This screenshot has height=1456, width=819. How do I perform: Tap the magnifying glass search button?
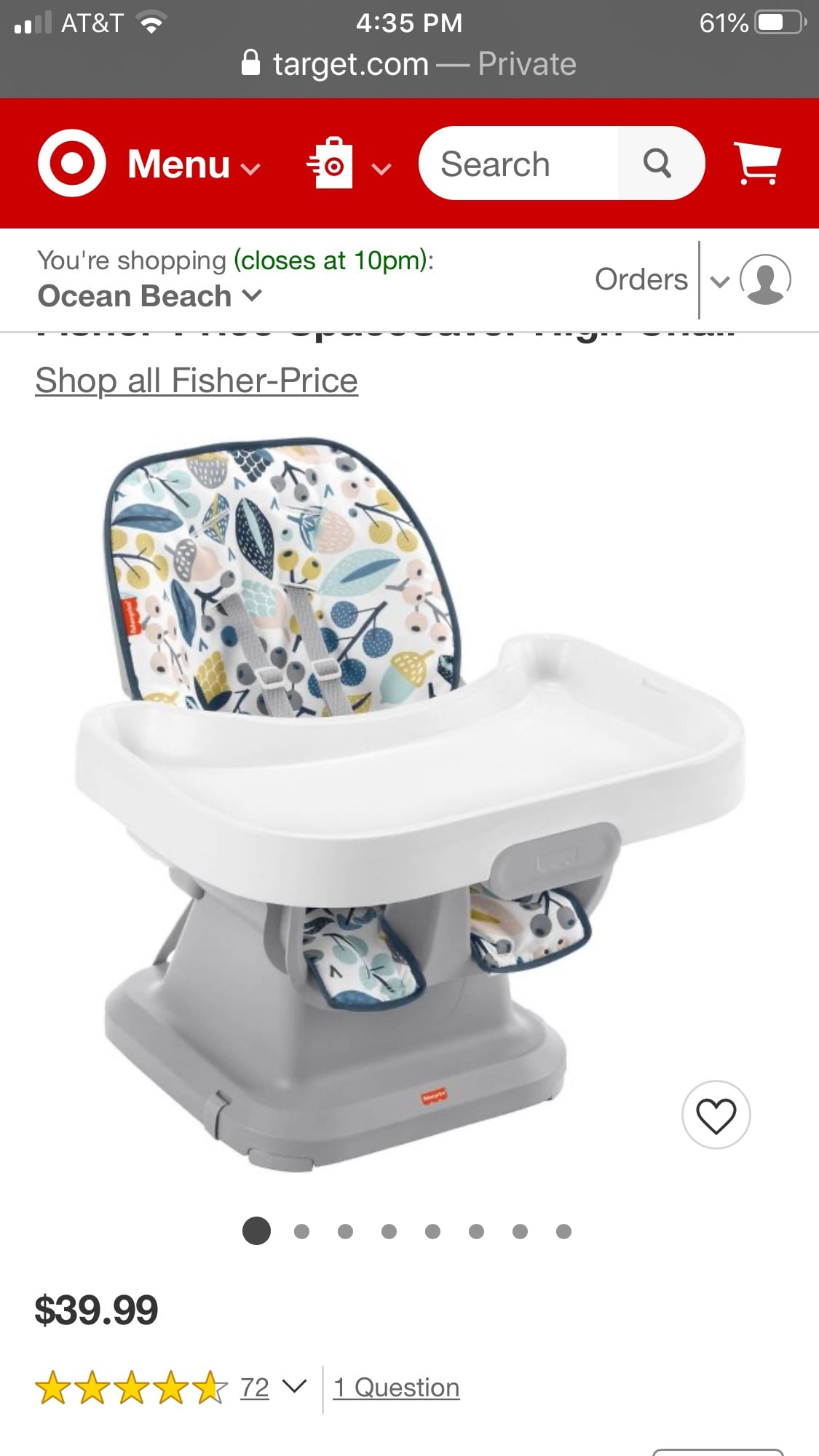point(658,164)
